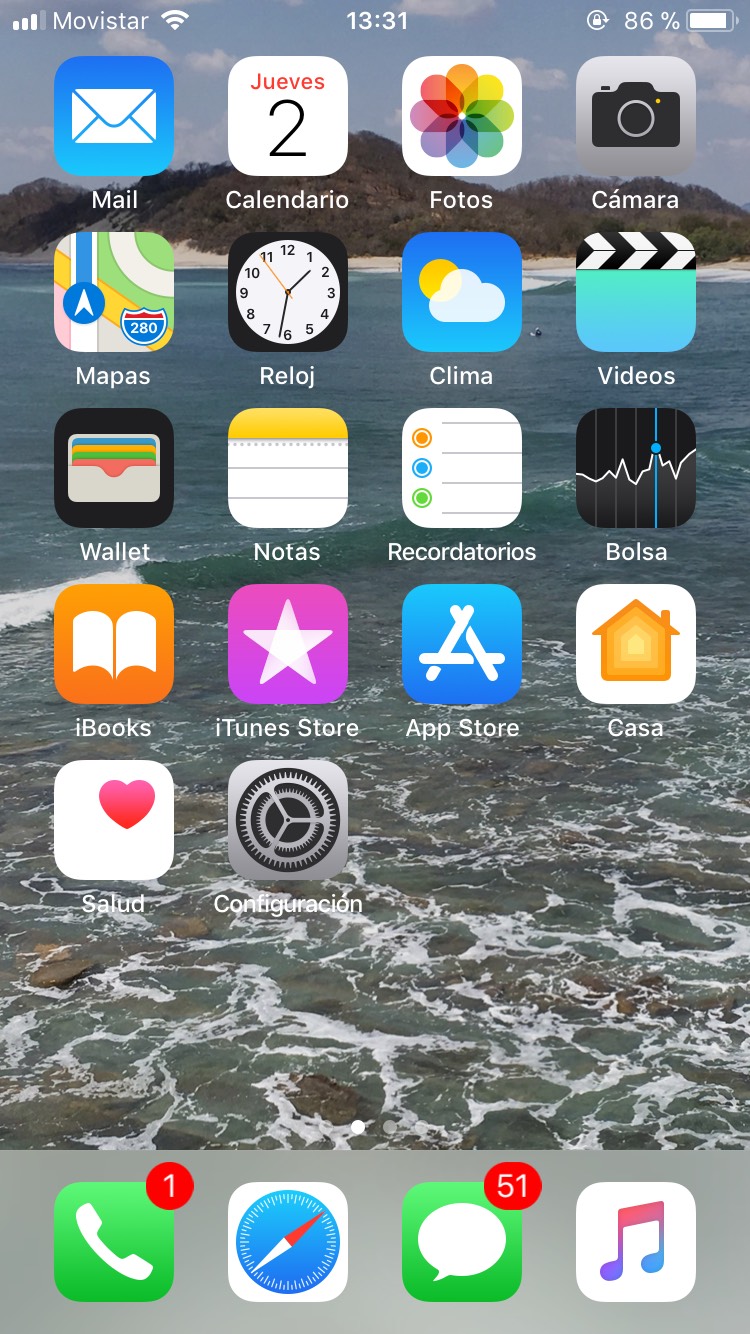Open Mapas
Viewport: 750px width, 1334px height.
[114, 292]
